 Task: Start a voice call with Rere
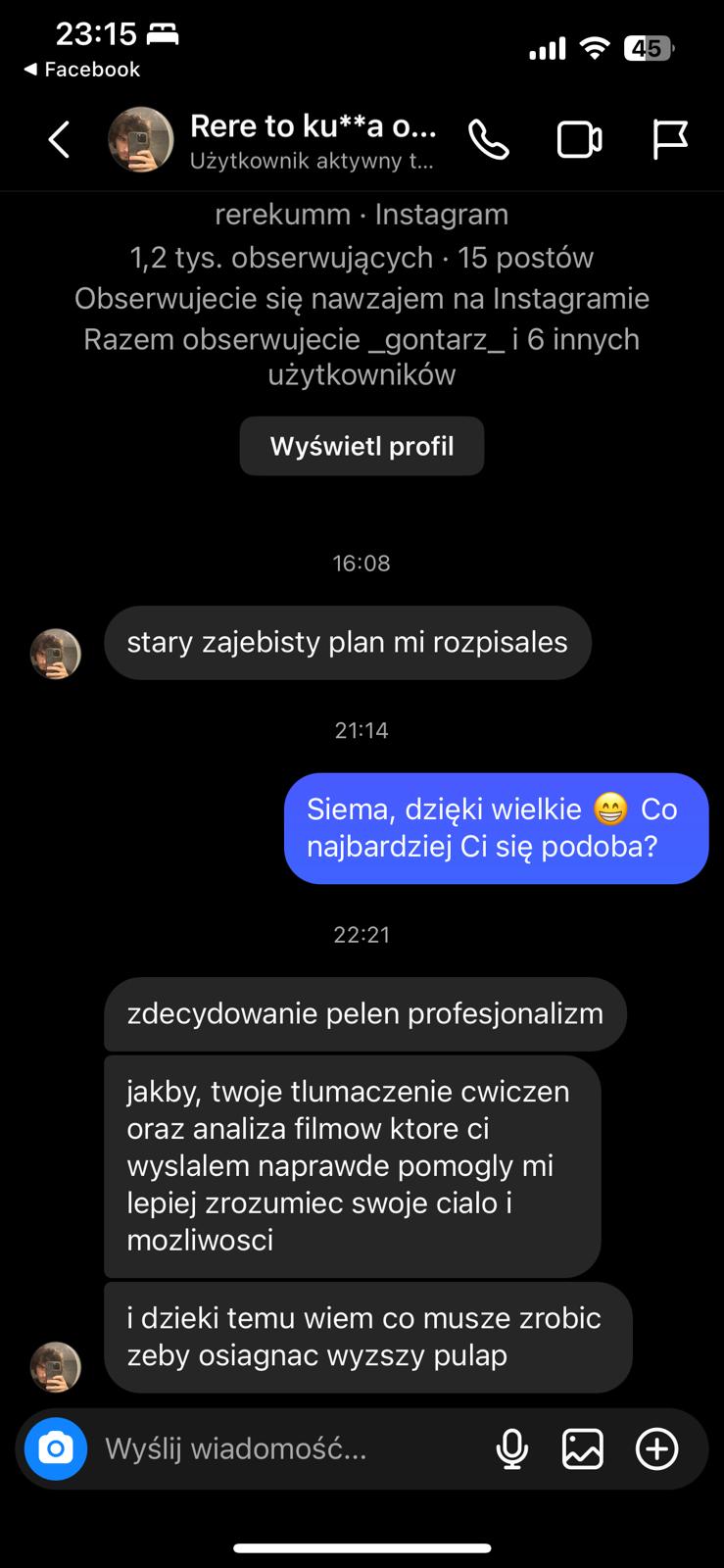coord(488,140)
